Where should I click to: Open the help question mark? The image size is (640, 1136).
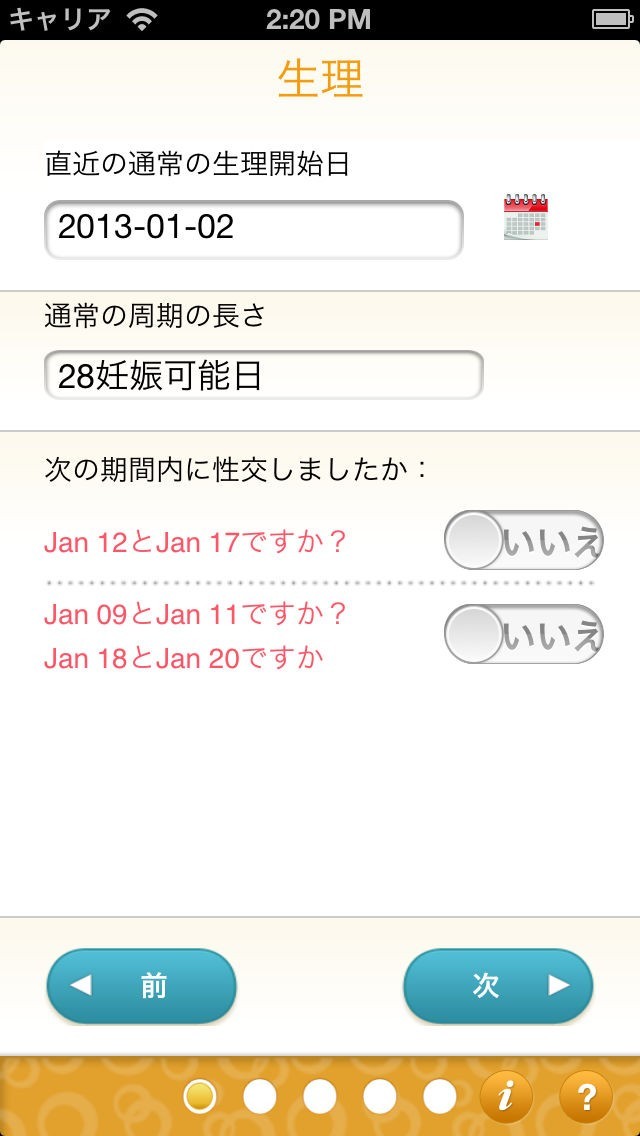click(585, 1097)
